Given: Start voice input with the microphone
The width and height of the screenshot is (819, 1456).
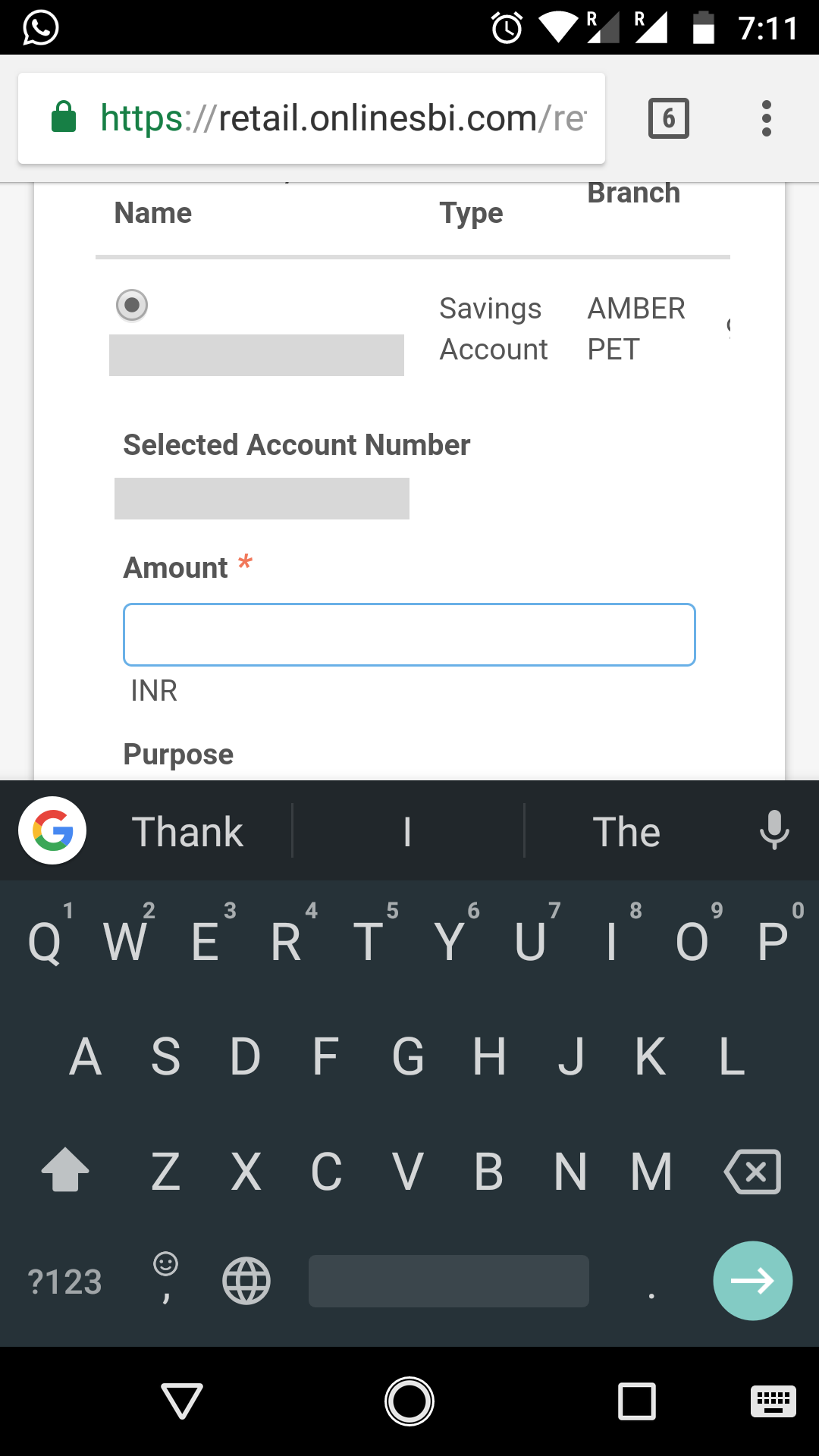Looking at the screenshot, I should tap(773, 830).
